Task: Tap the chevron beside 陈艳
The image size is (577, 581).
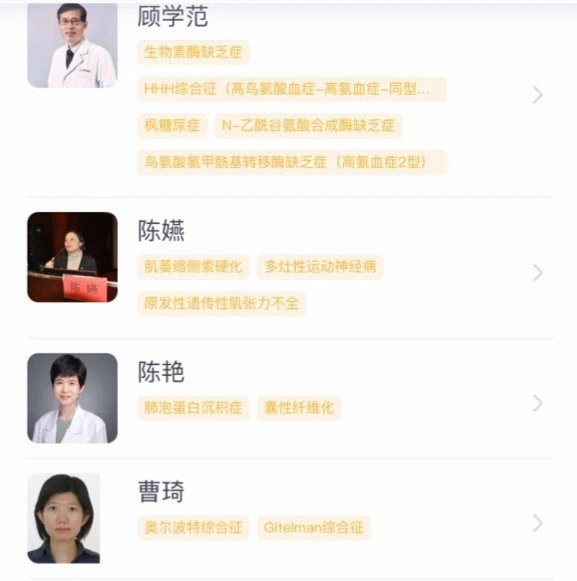Action: 538,403
